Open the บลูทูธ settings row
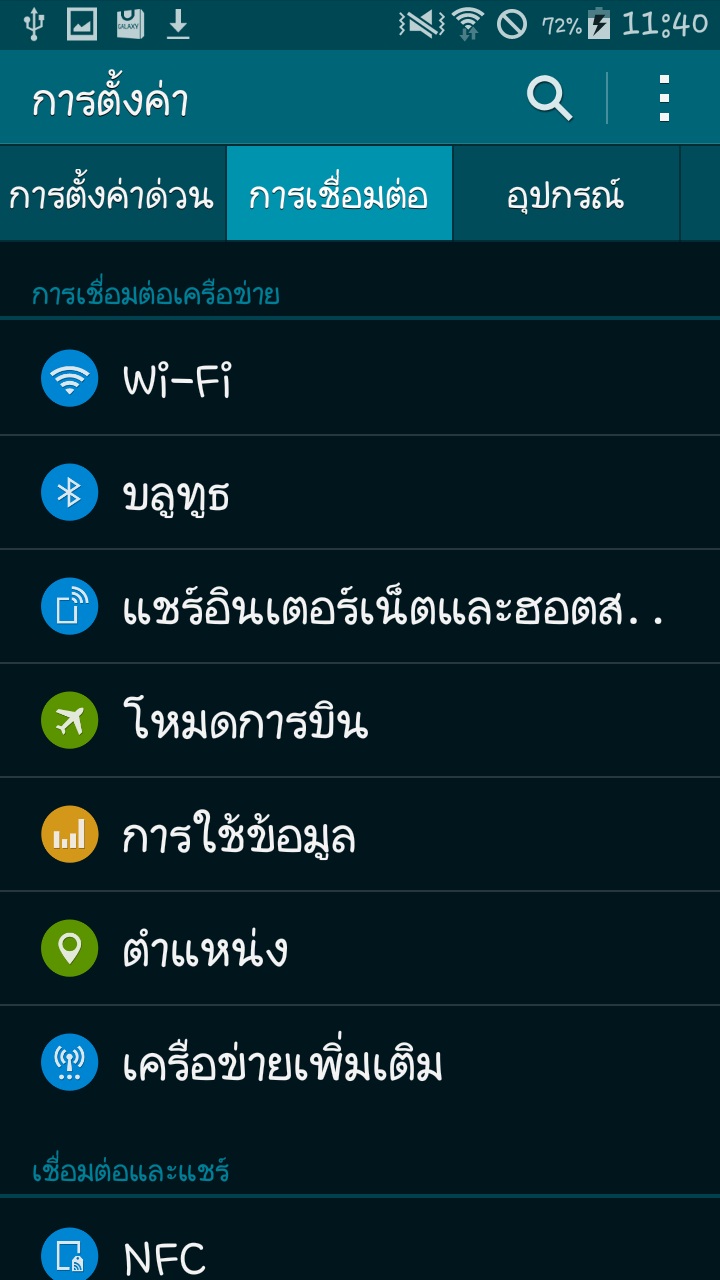Screen dimensions: 720x1280 [360, 494]
